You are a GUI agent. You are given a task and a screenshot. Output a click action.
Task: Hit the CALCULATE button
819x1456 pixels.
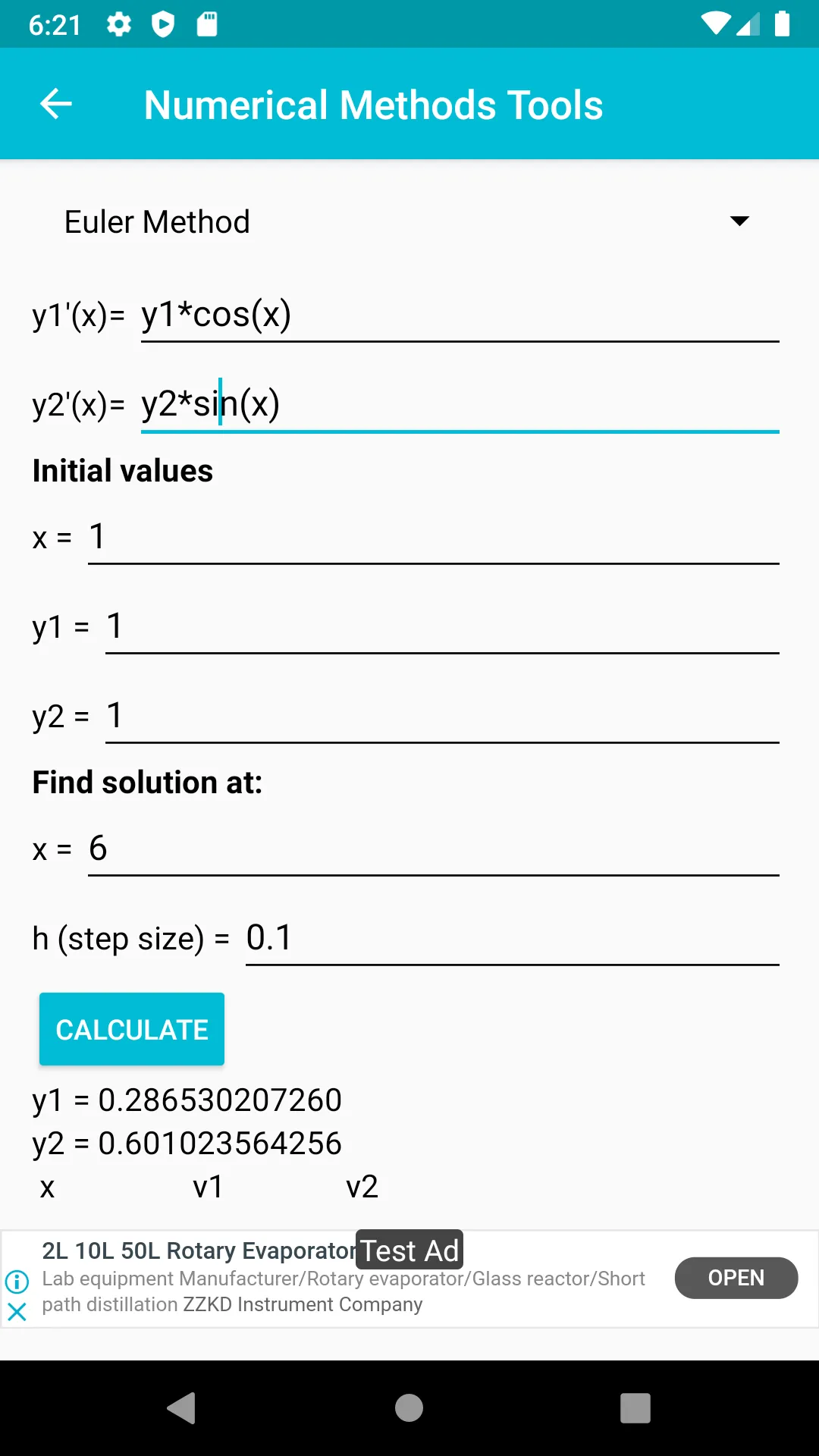click(x=132, y=1029)
